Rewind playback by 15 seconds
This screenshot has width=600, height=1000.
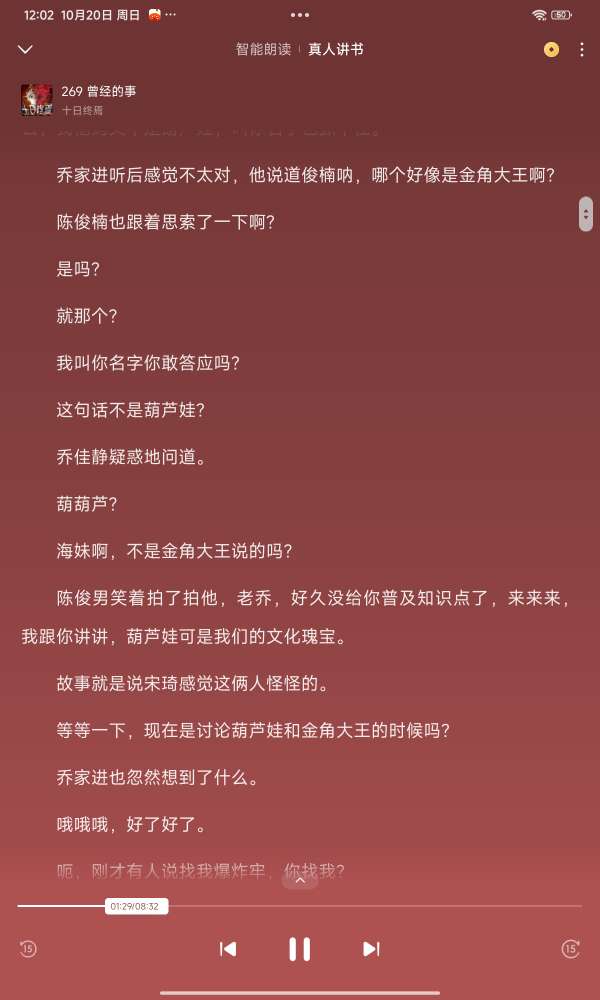click(x=28, y=949)
